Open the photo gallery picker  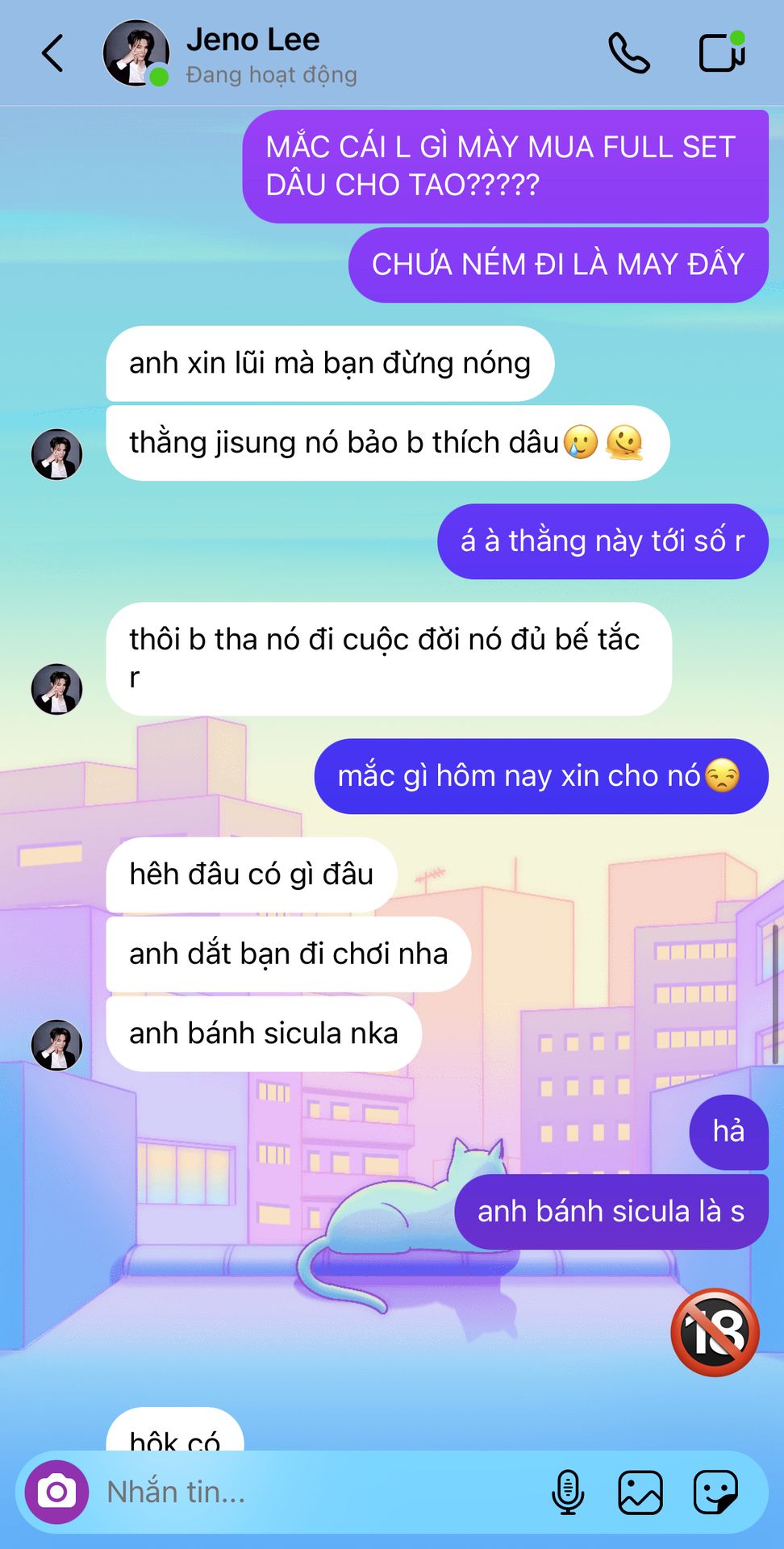[640, 1492]
